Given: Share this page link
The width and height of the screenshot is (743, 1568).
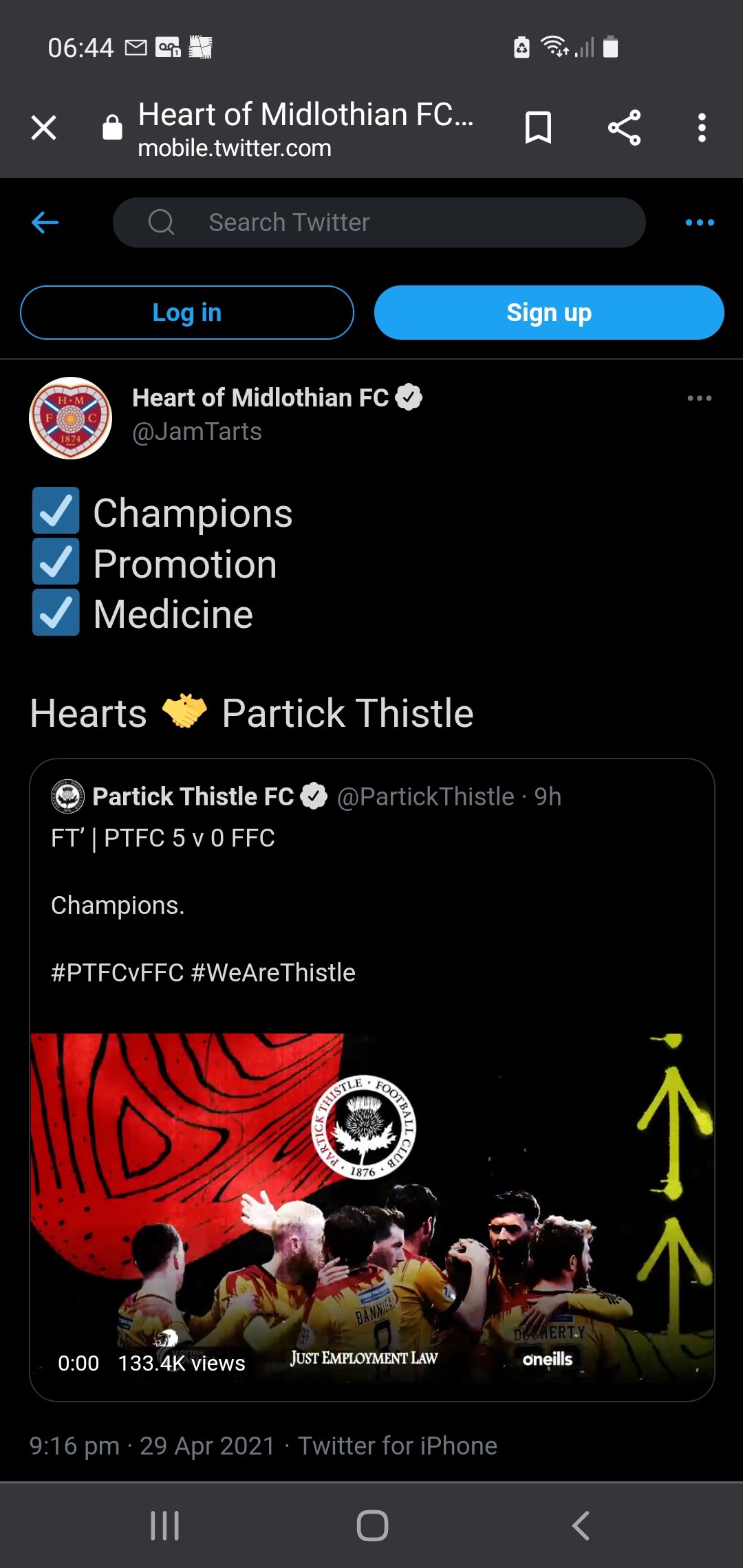Looking at the screenshot, I should pos(624,128).
